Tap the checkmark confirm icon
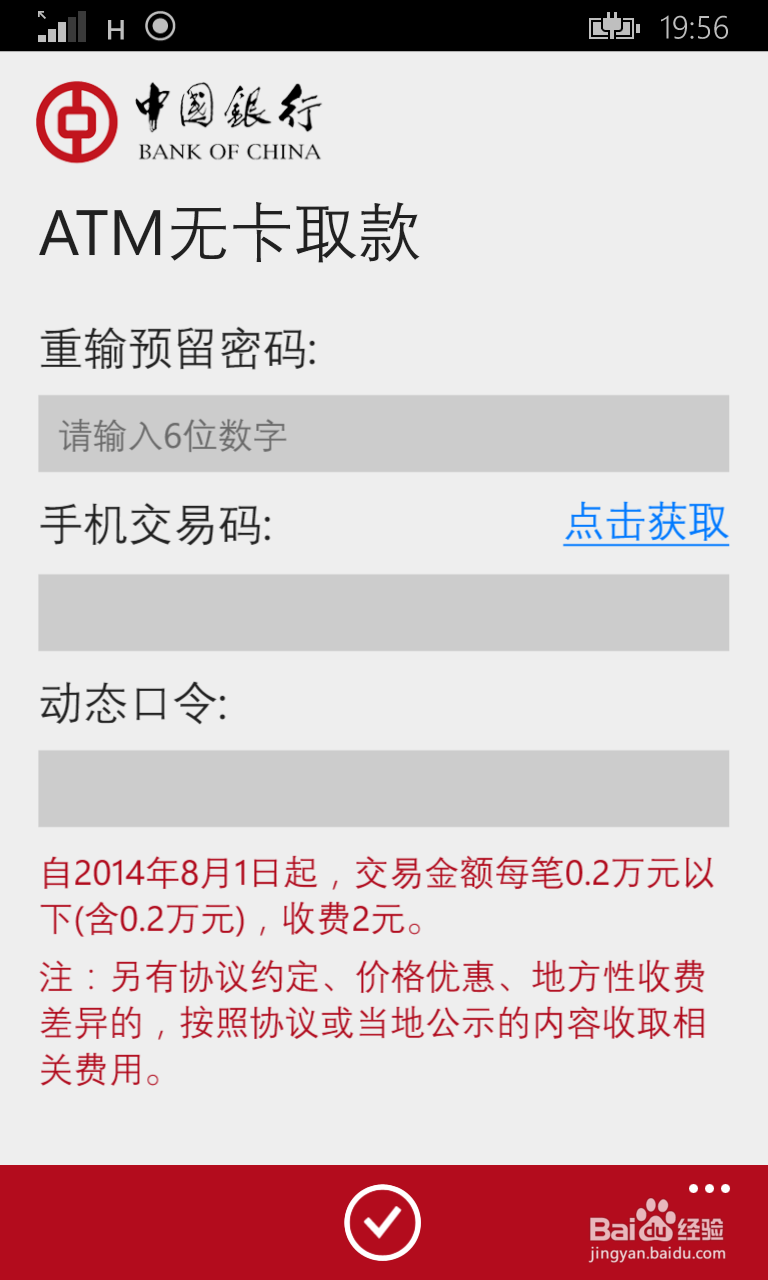The width and height of the screenshot is (768, 1280). 384,1222
